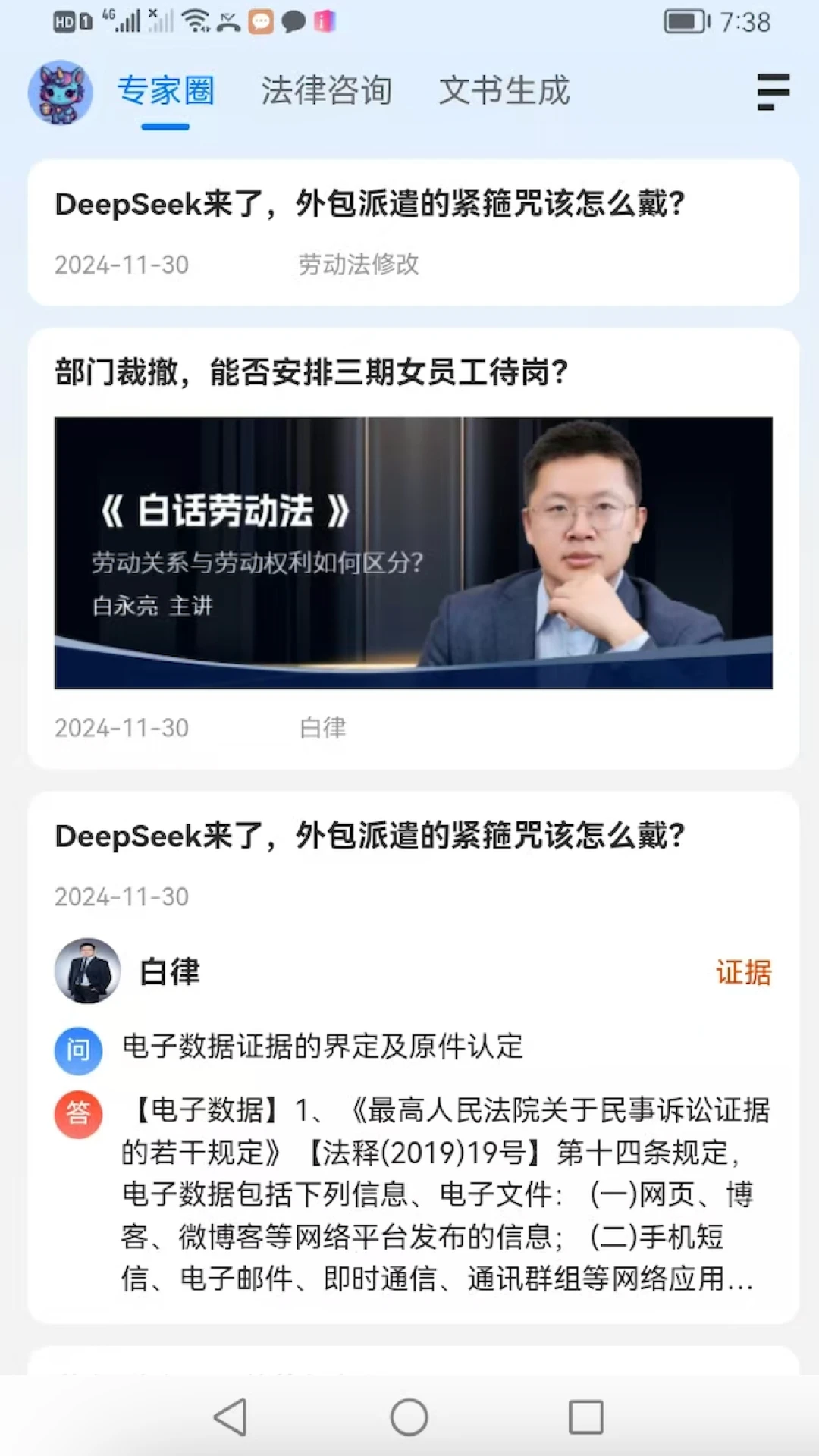This screenshot has height=1456, width=819.
Task: Switch to the 文书生成 tab
Action: tap(504, 91)
